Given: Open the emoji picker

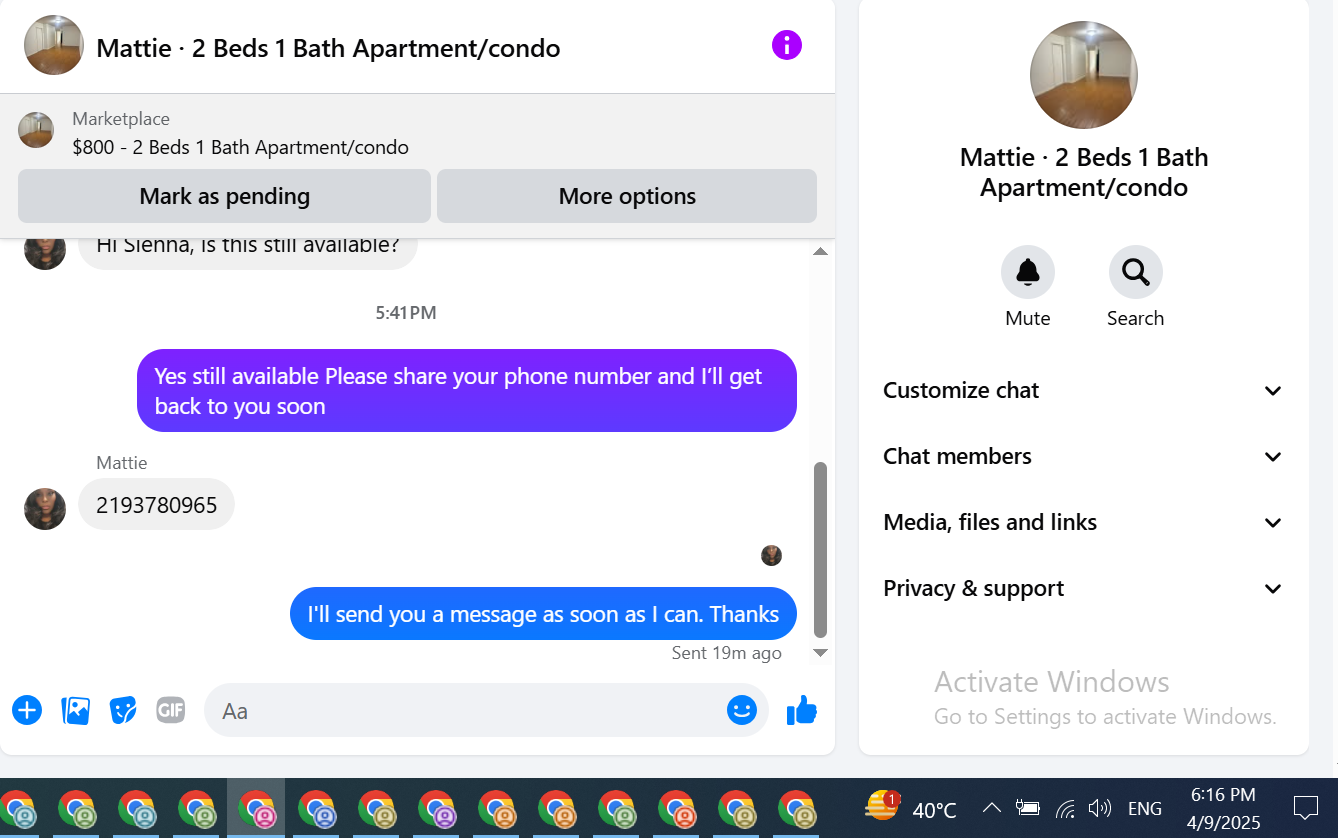Looking at the screenshot, I should 742,711.
